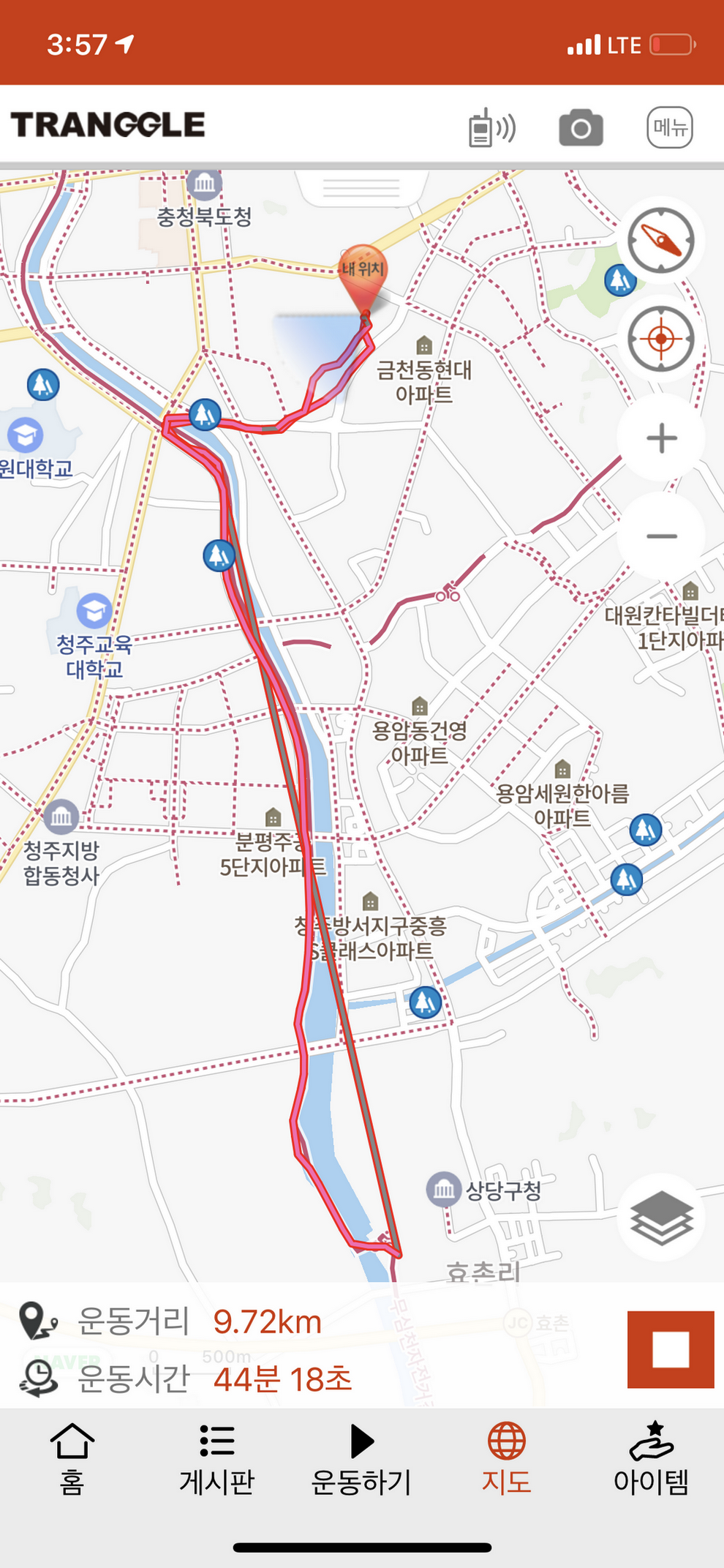Open the map layers selector
This screenshot has height=1568, width=724.
(x=661, y=1218)
